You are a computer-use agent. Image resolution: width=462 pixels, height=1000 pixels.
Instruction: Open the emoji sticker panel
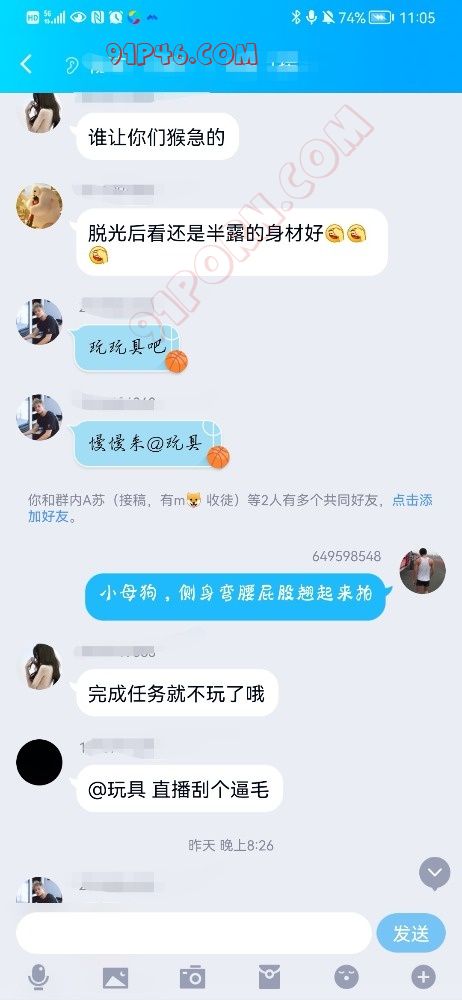click(346, 977)
